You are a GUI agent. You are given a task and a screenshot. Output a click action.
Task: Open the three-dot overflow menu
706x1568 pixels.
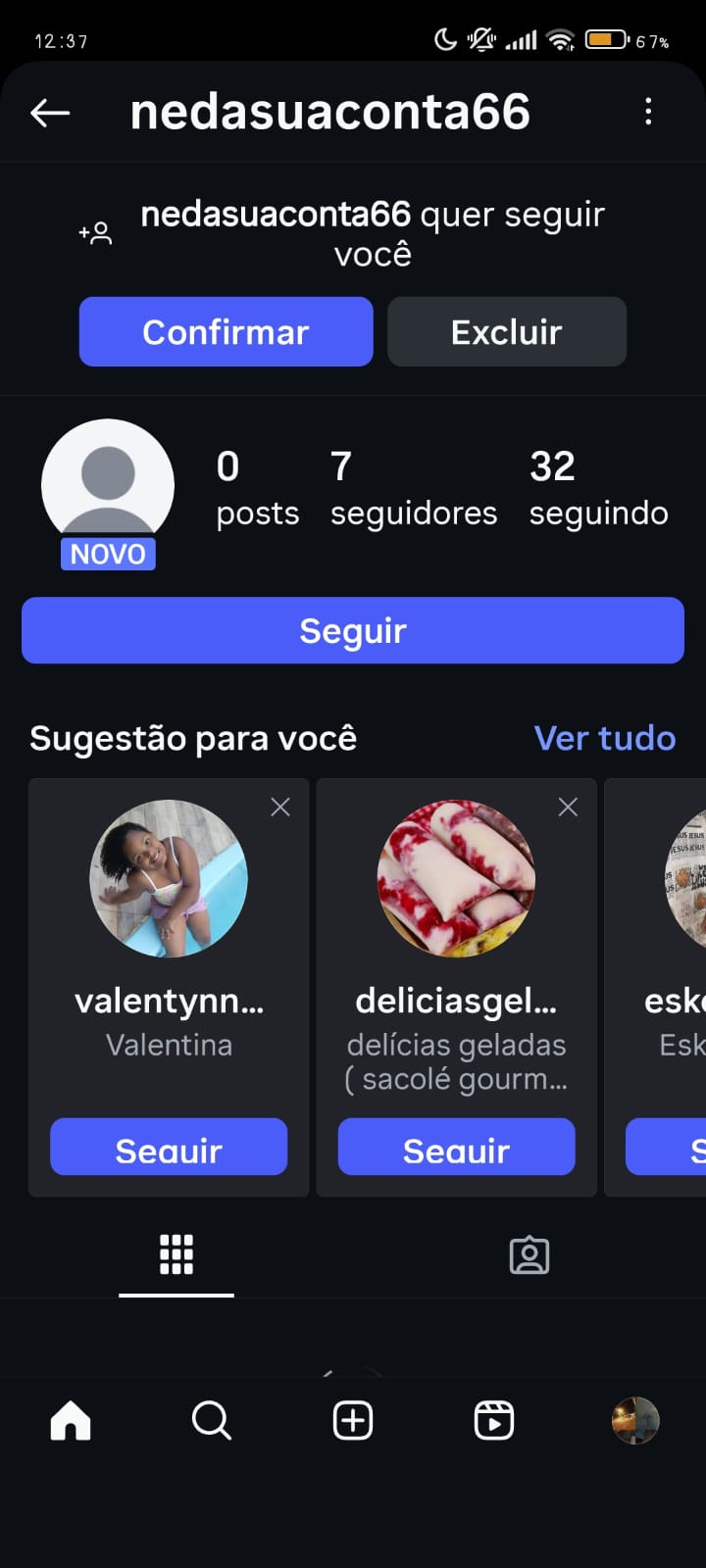click(x=648, y=112)
